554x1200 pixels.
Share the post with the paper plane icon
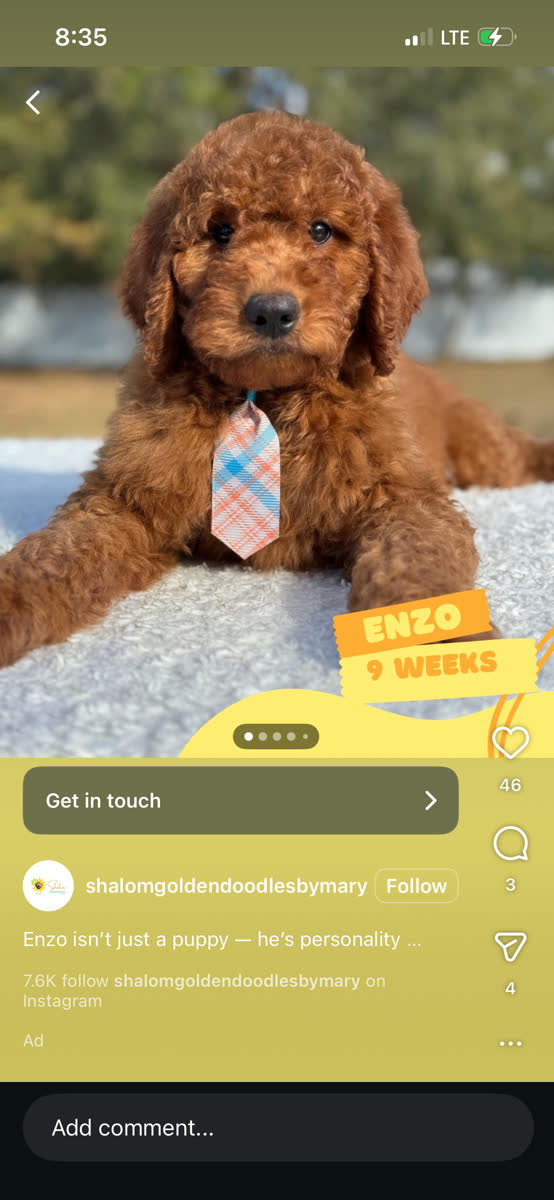[510, 947]
